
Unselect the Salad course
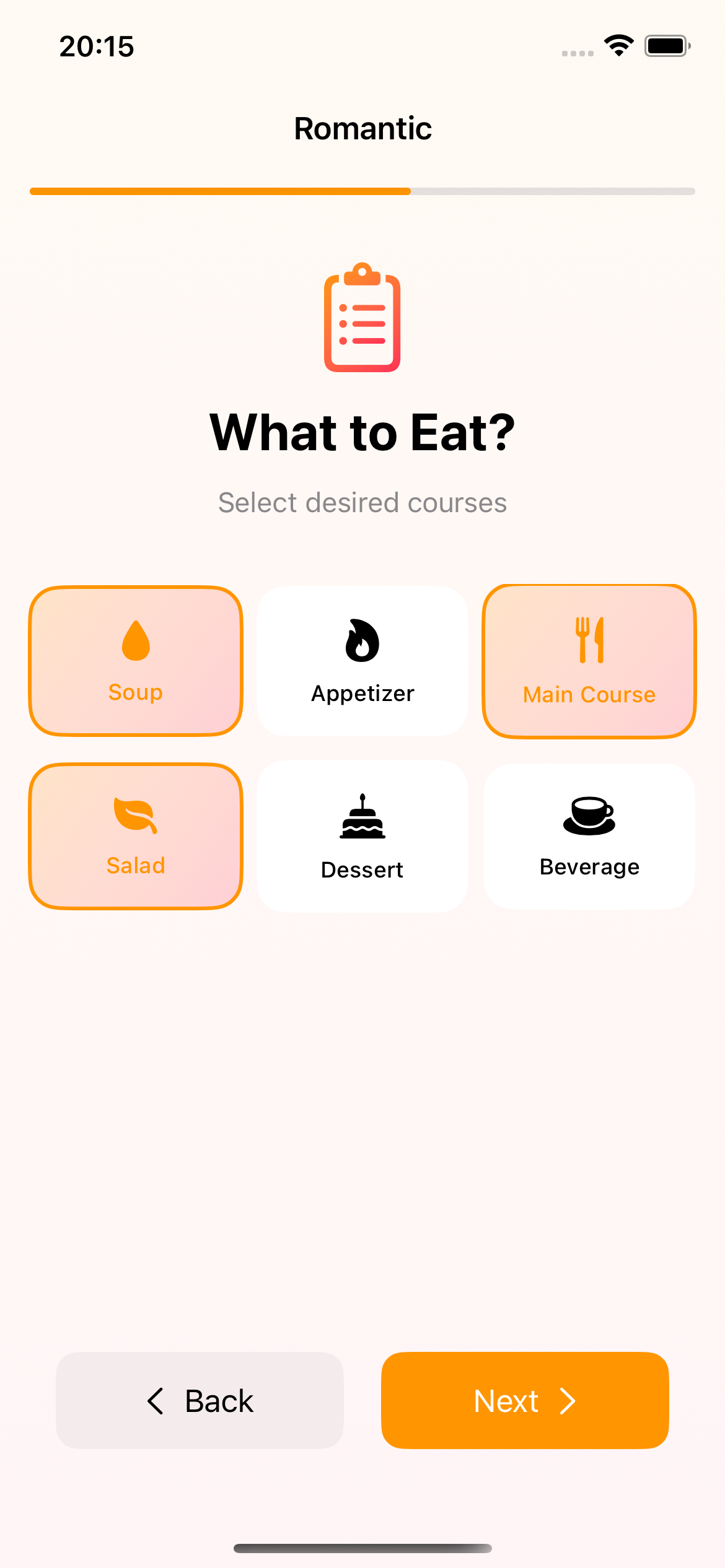(x=136, y=836)
